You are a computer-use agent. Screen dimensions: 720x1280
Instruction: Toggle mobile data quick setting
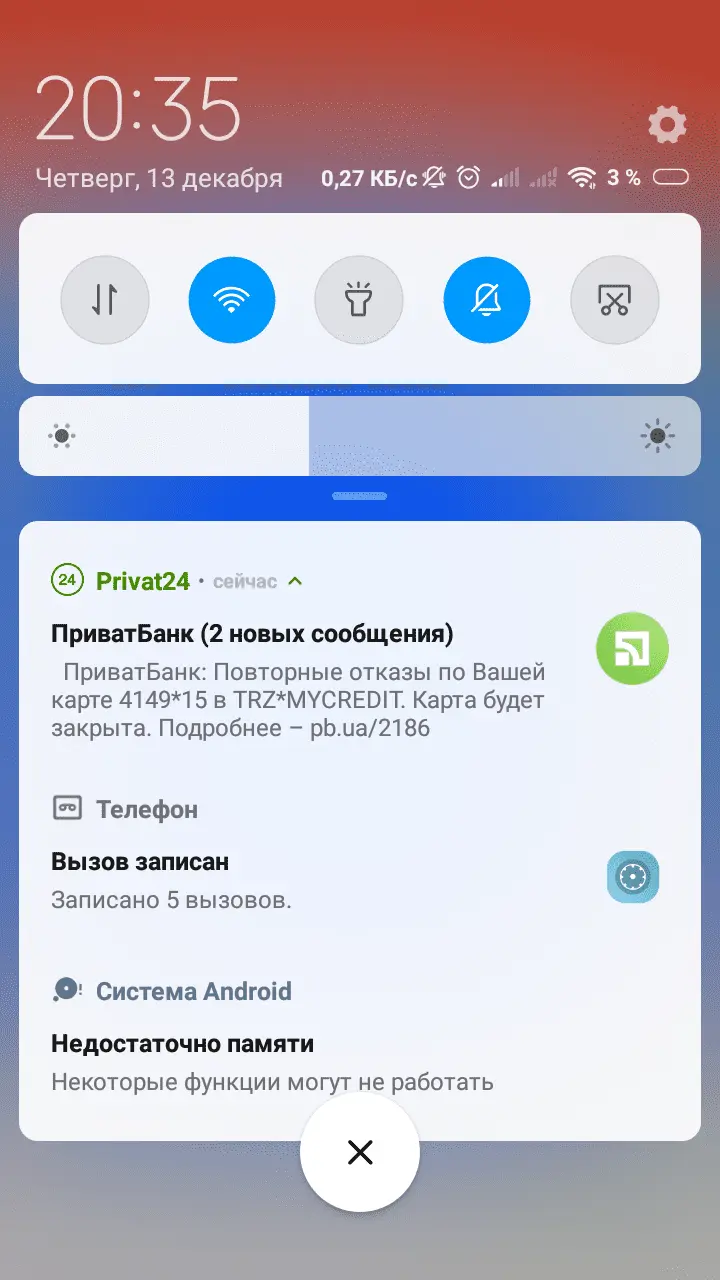105,300
